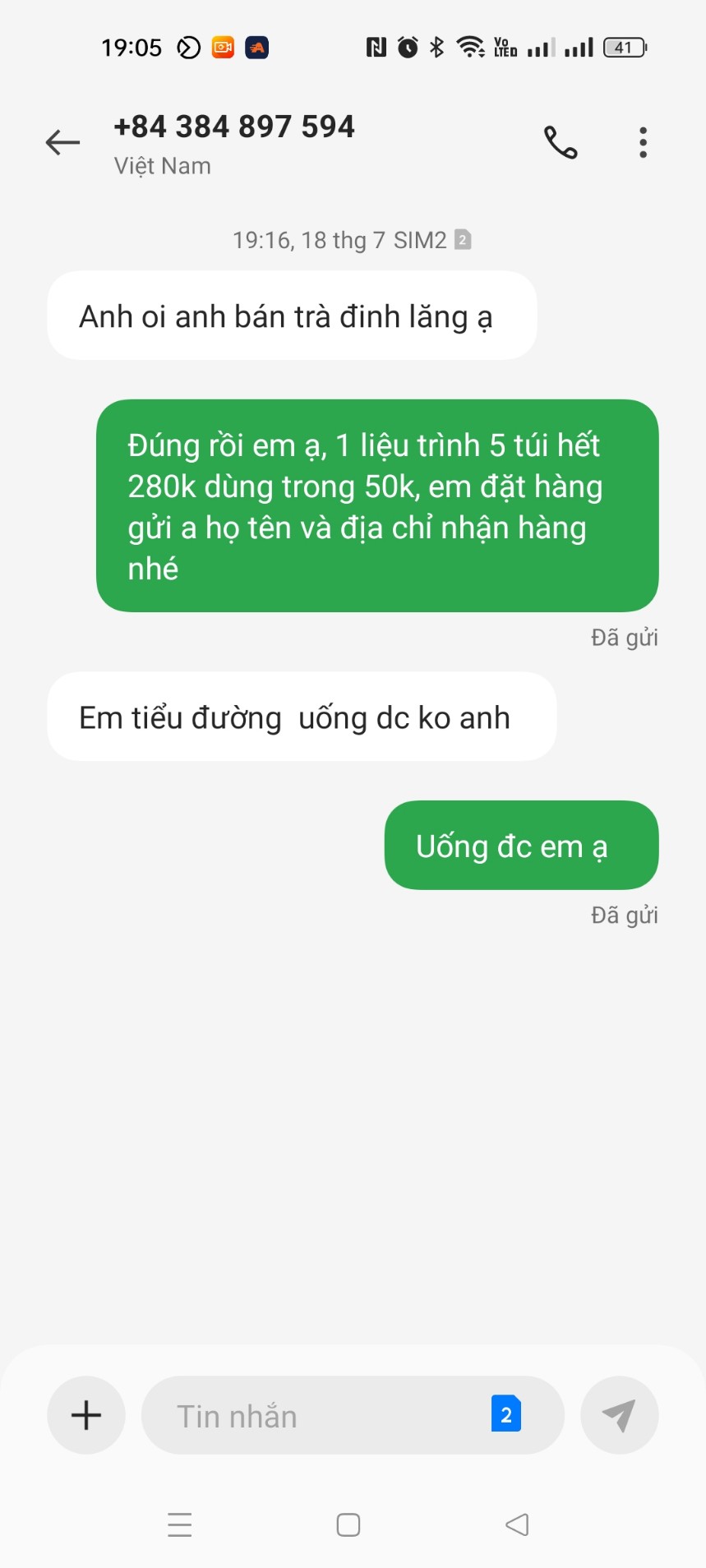The width and height of the screenshot is (706, 1568).
Task: Call +84 384 897 594
Action: pos(561,142)
